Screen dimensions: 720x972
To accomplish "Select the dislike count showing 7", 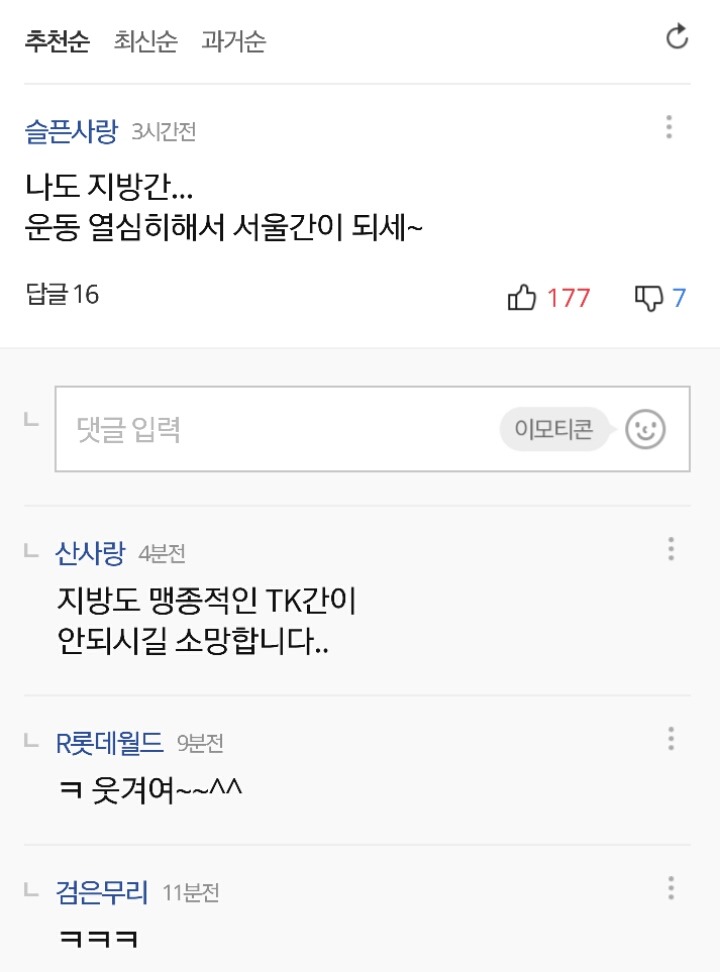I will click(x=679, y=297).
